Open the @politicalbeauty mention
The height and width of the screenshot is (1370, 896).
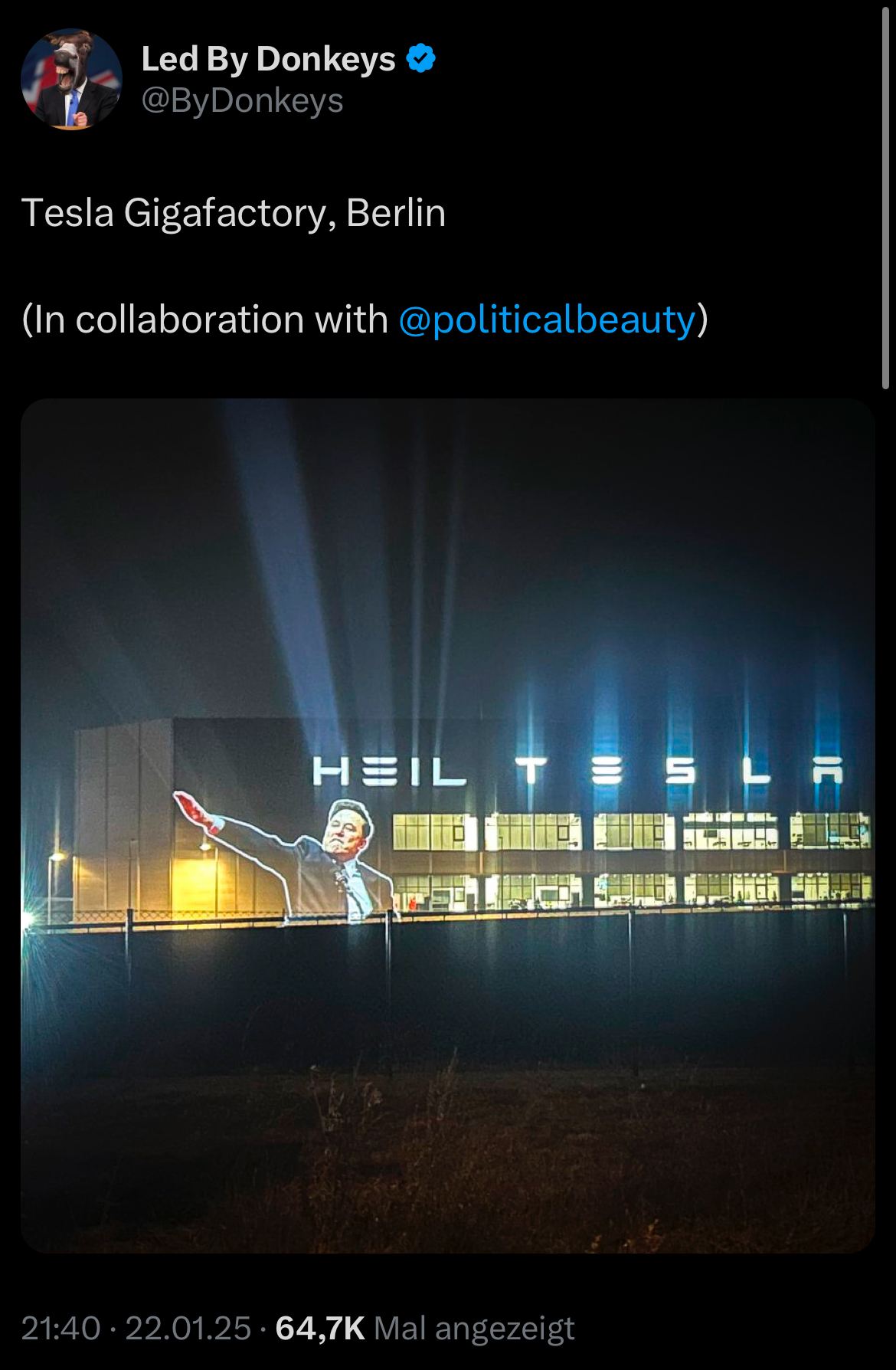(547, 320)
